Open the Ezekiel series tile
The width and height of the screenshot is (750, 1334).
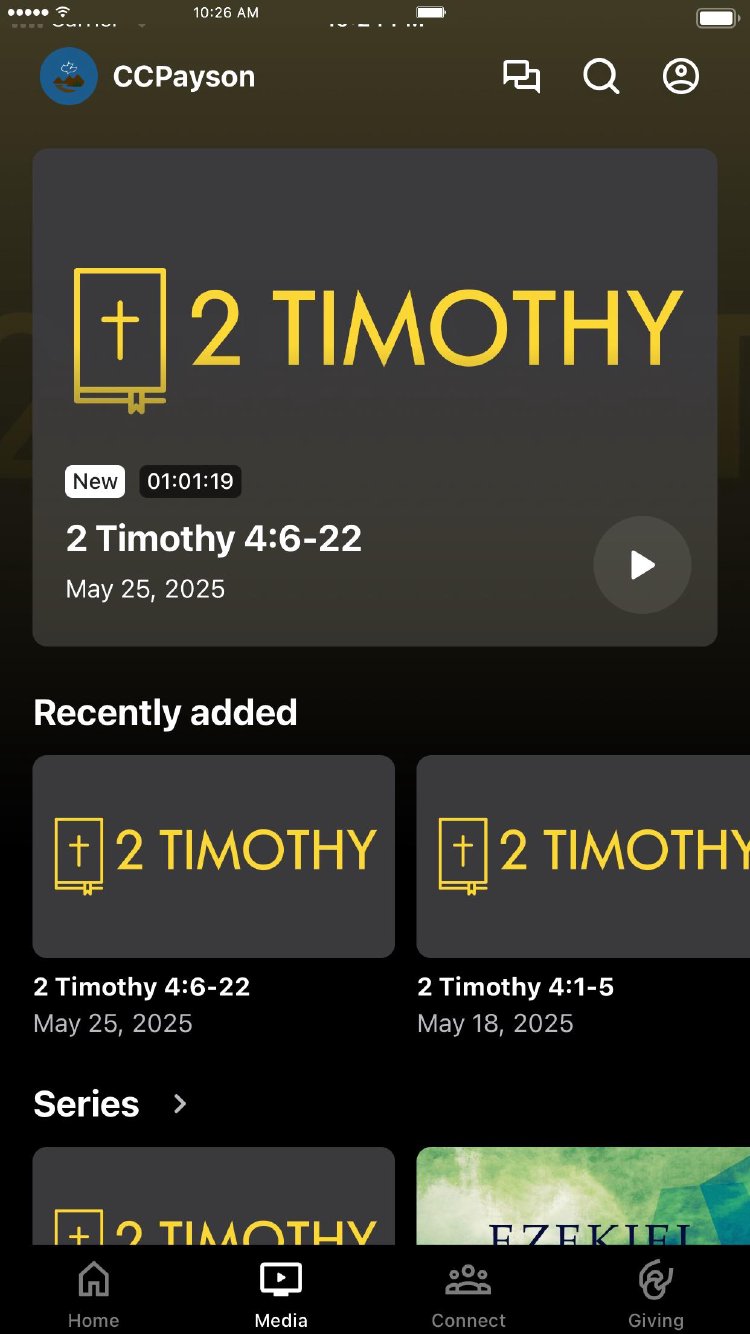pos(583,1197)
